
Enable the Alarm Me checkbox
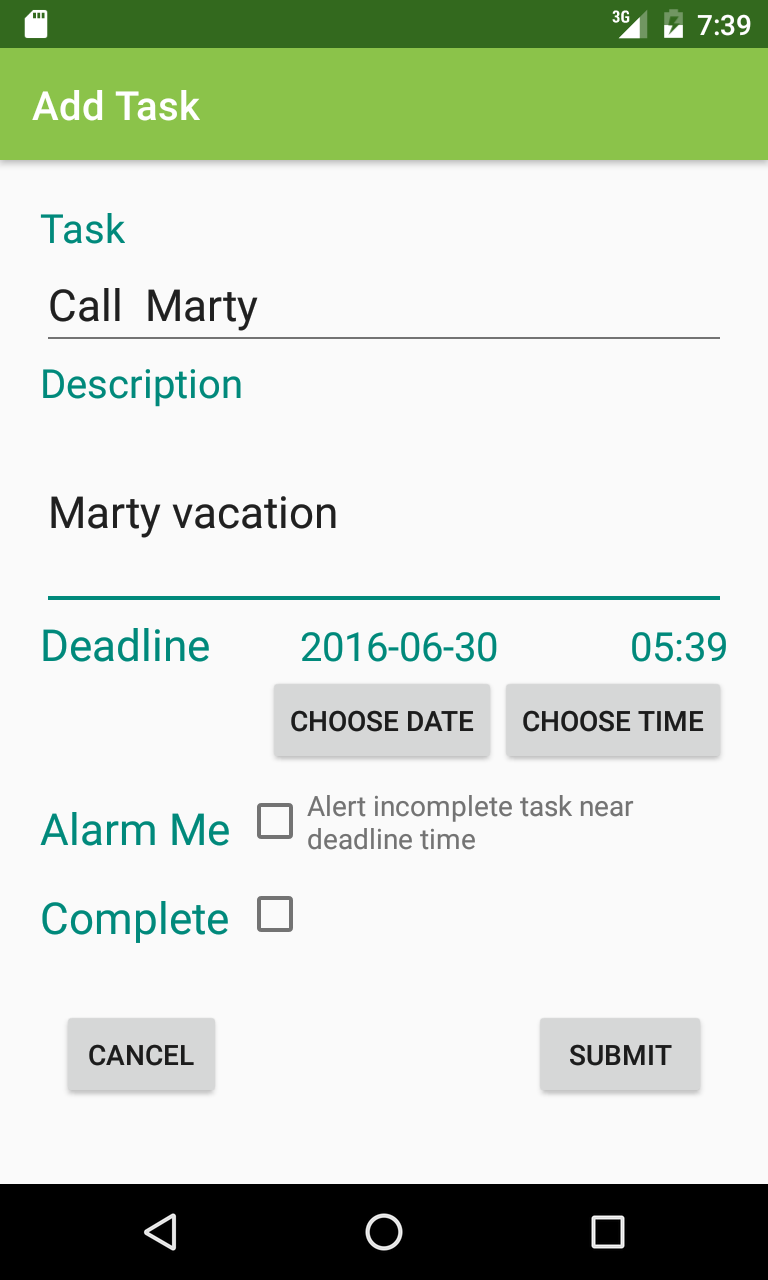coord(275,822)
